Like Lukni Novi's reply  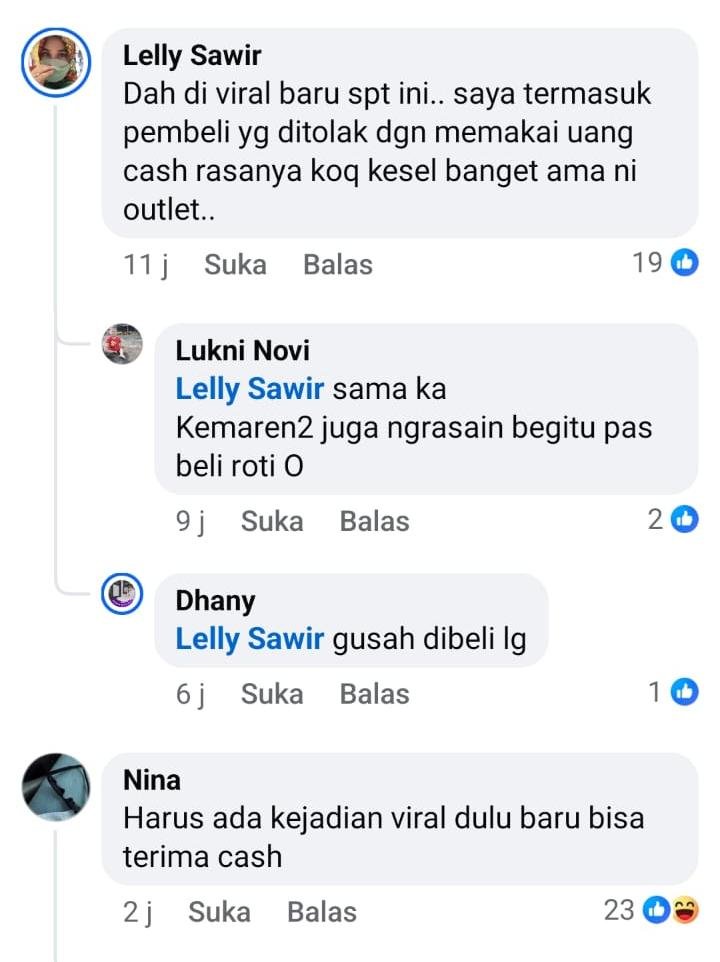point(271,521)
